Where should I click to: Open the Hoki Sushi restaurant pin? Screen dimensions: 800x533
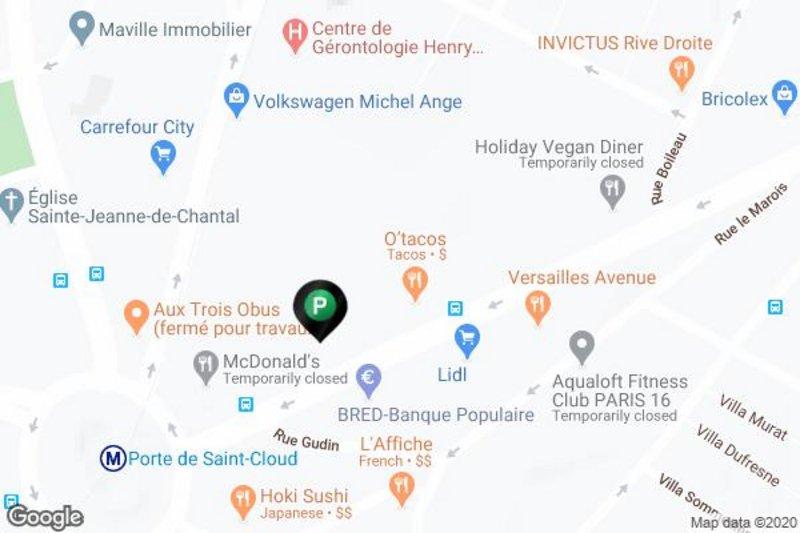click(x=241, y=497)
